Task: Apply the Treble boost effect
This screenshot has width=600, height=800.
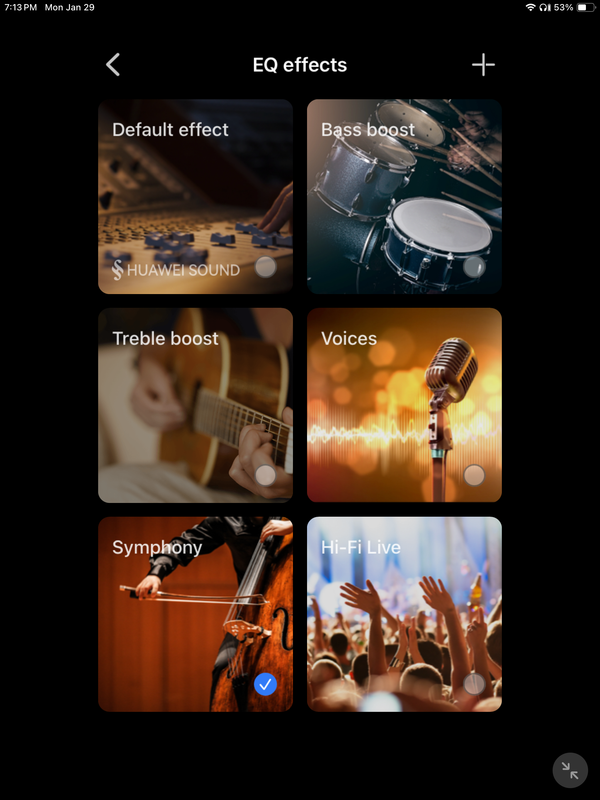Action: point(195,405)
